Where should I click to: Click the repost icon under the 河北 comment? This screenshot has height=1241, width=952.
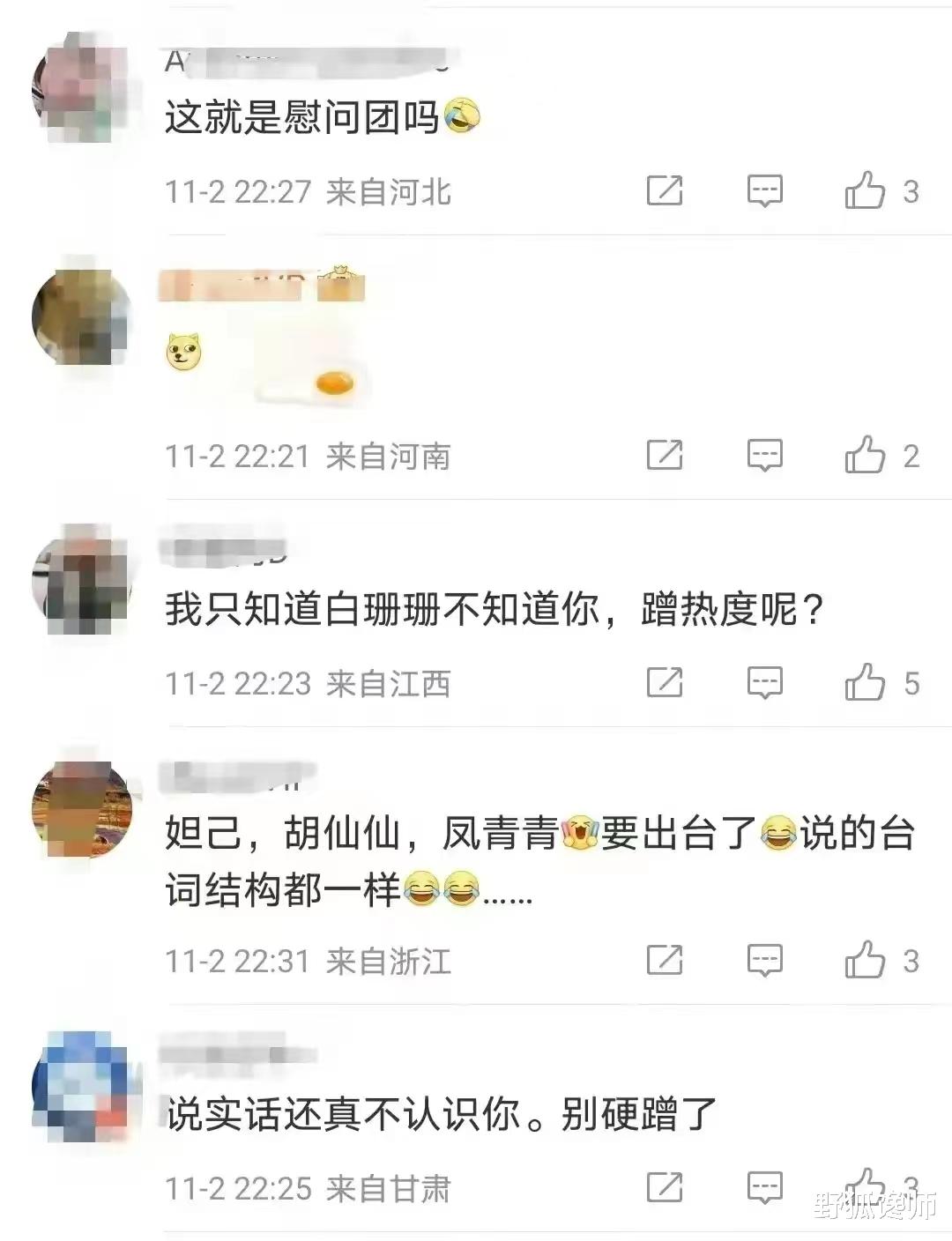point(666,189)
